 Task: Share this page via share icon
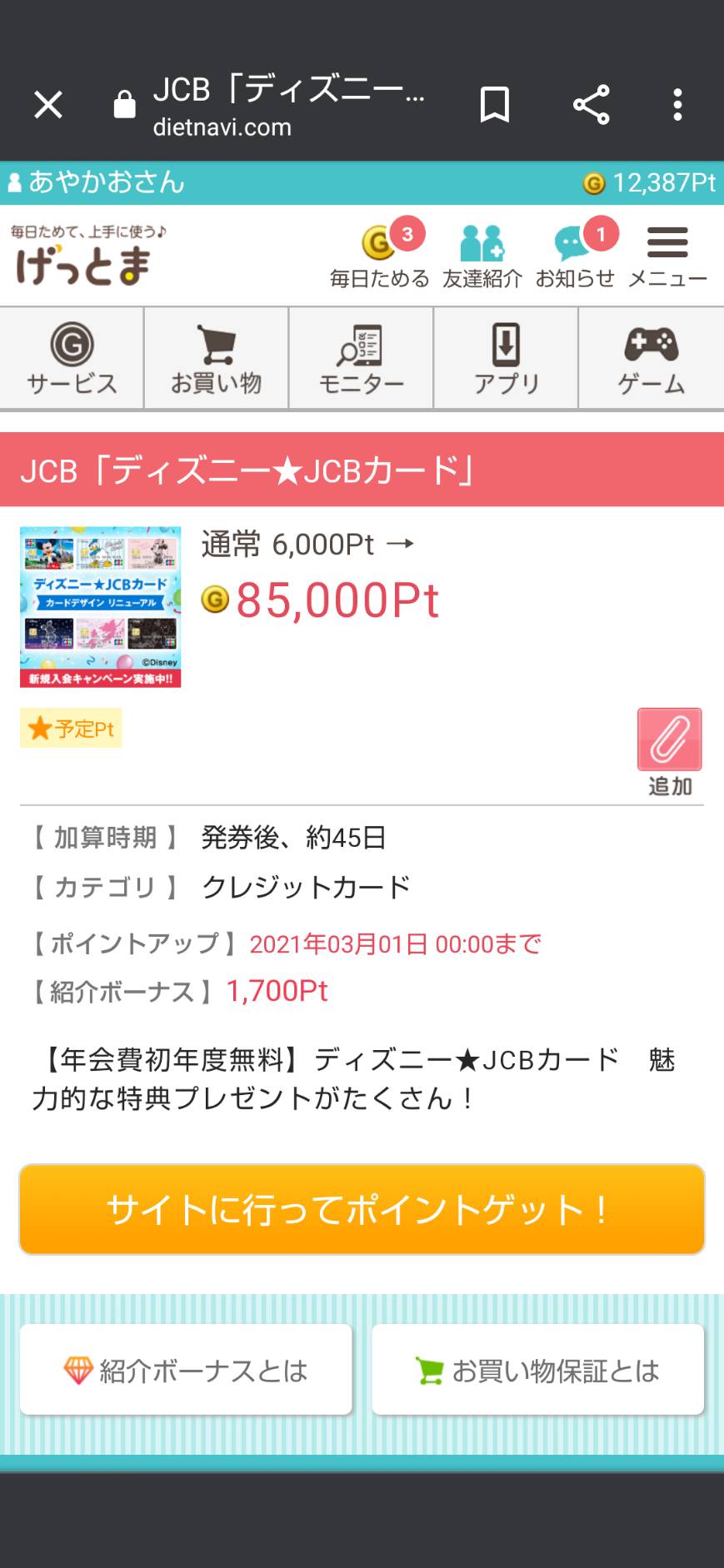tap(592, 105)
